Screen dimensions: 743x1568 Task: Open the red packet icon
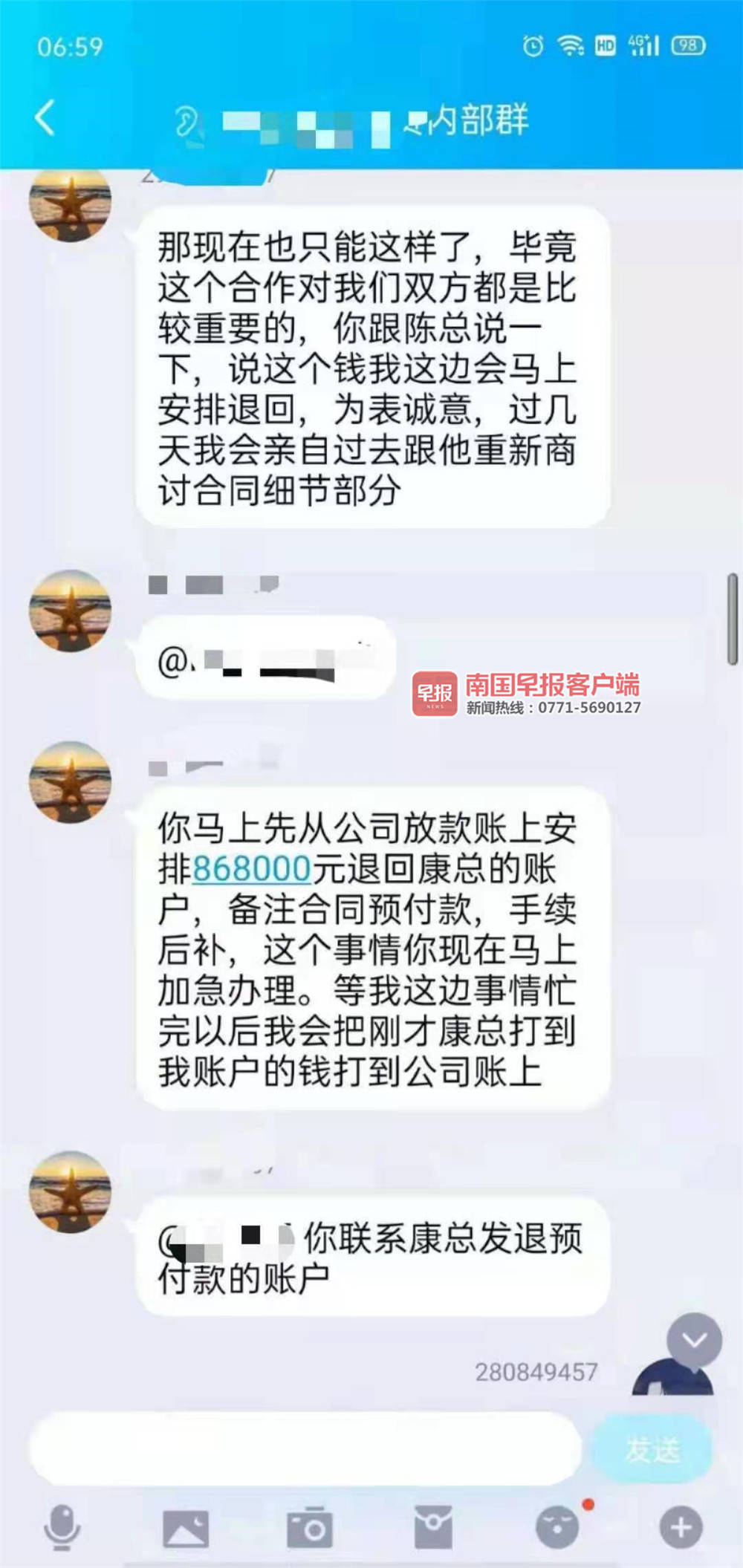pyautogui.click(x=433, y=1528)
